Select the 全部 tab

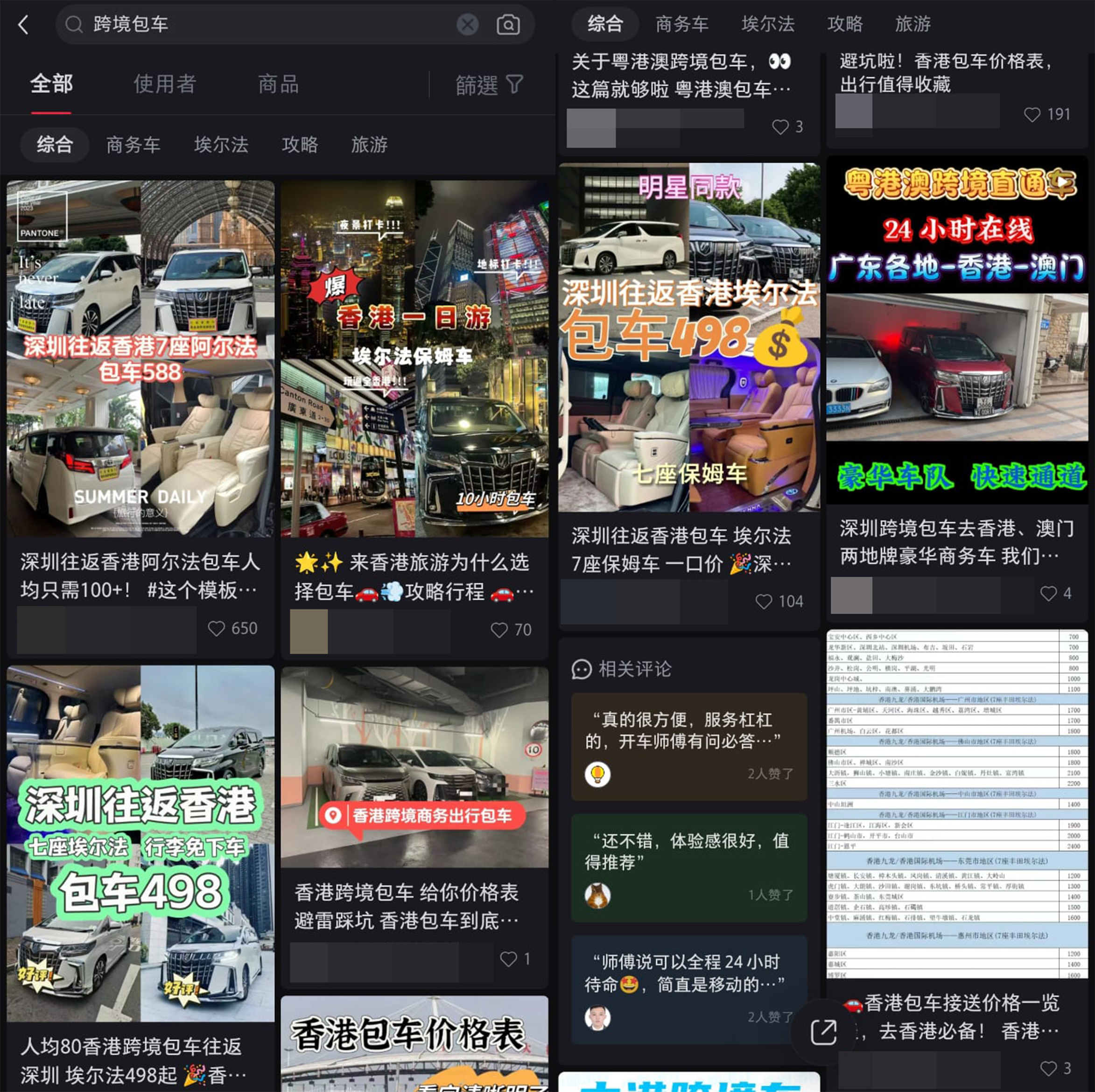pos(51,84)
